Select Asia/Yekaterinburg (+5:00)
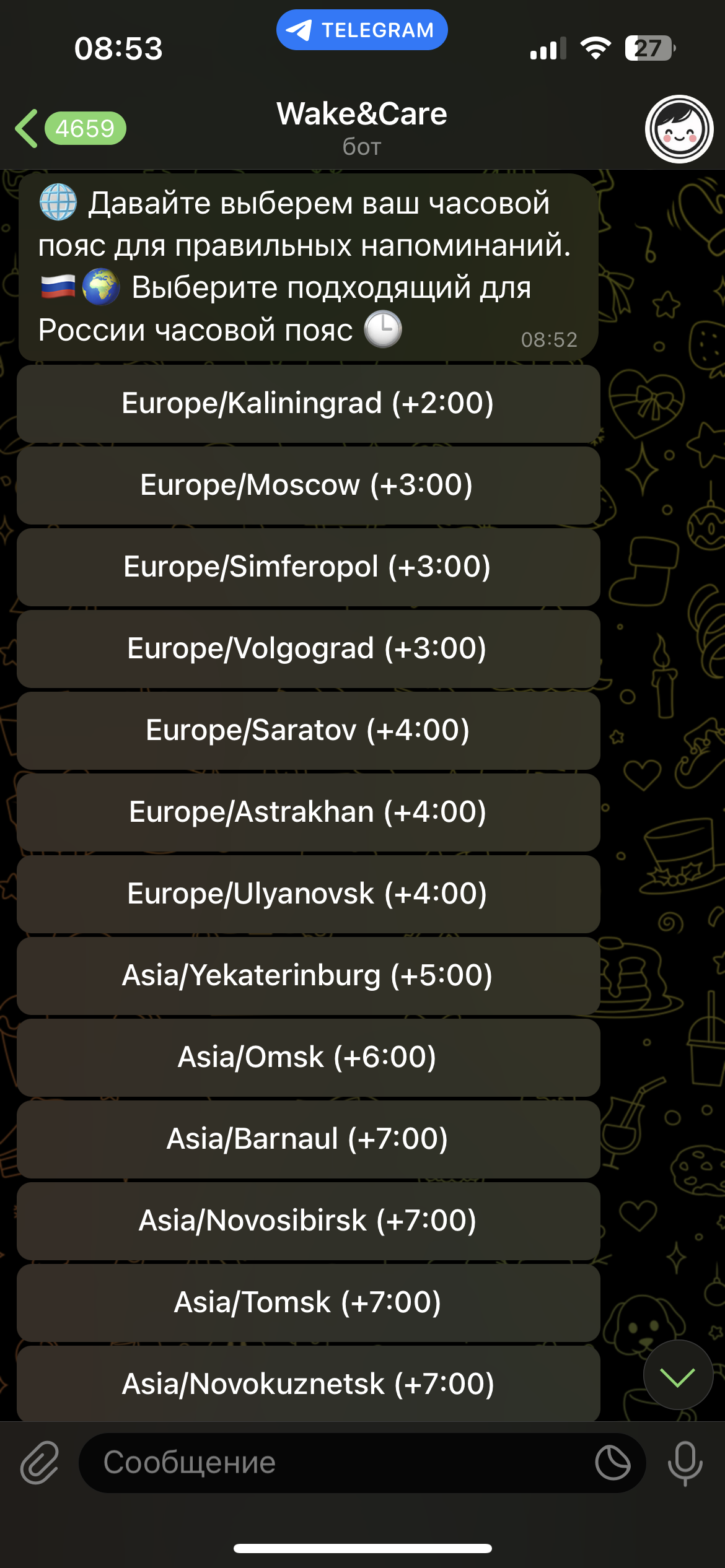Viewport: 725px width, 1568px height. (308, 975)
